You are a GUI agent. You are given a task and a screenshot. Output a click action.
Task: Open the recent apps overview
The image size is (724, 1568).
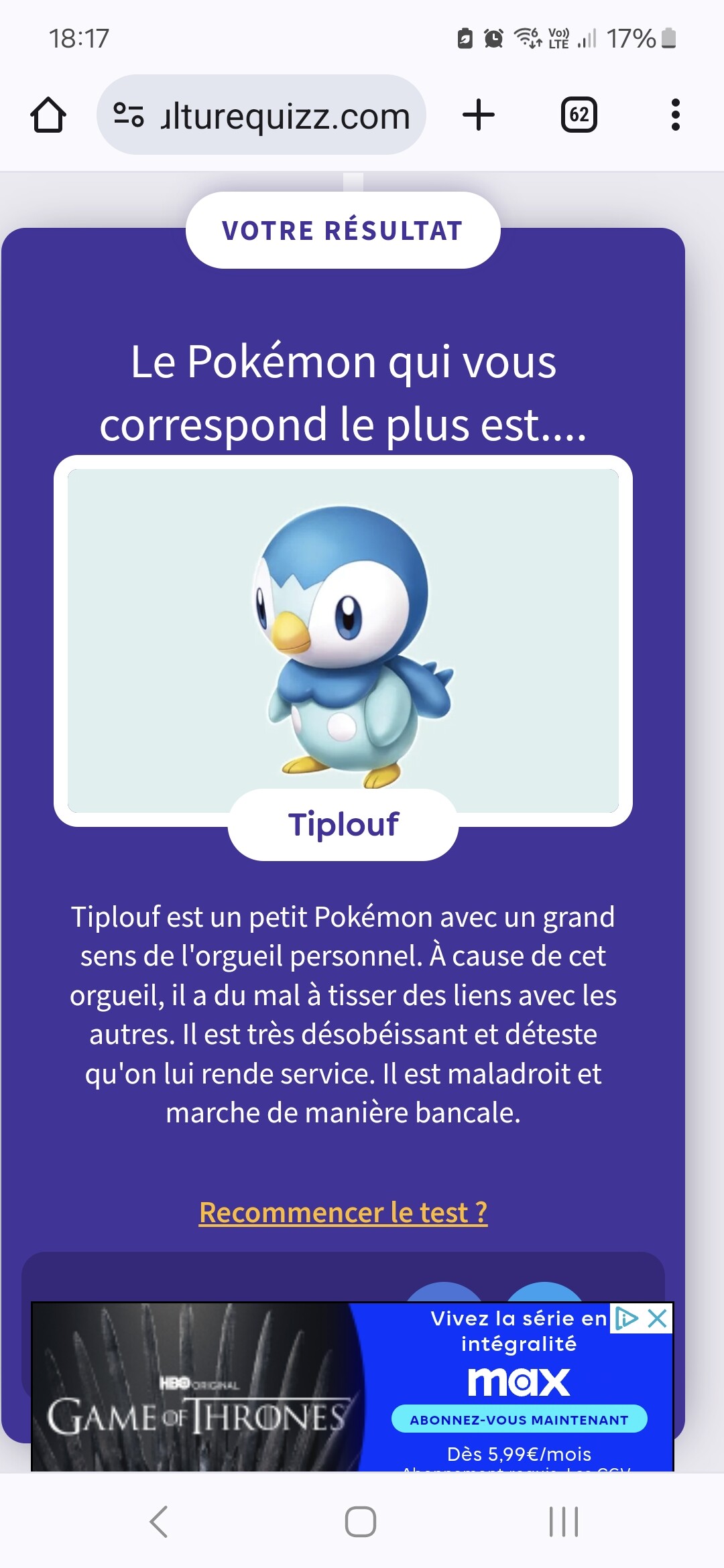pyautogui.click(x=564, y=1521)
